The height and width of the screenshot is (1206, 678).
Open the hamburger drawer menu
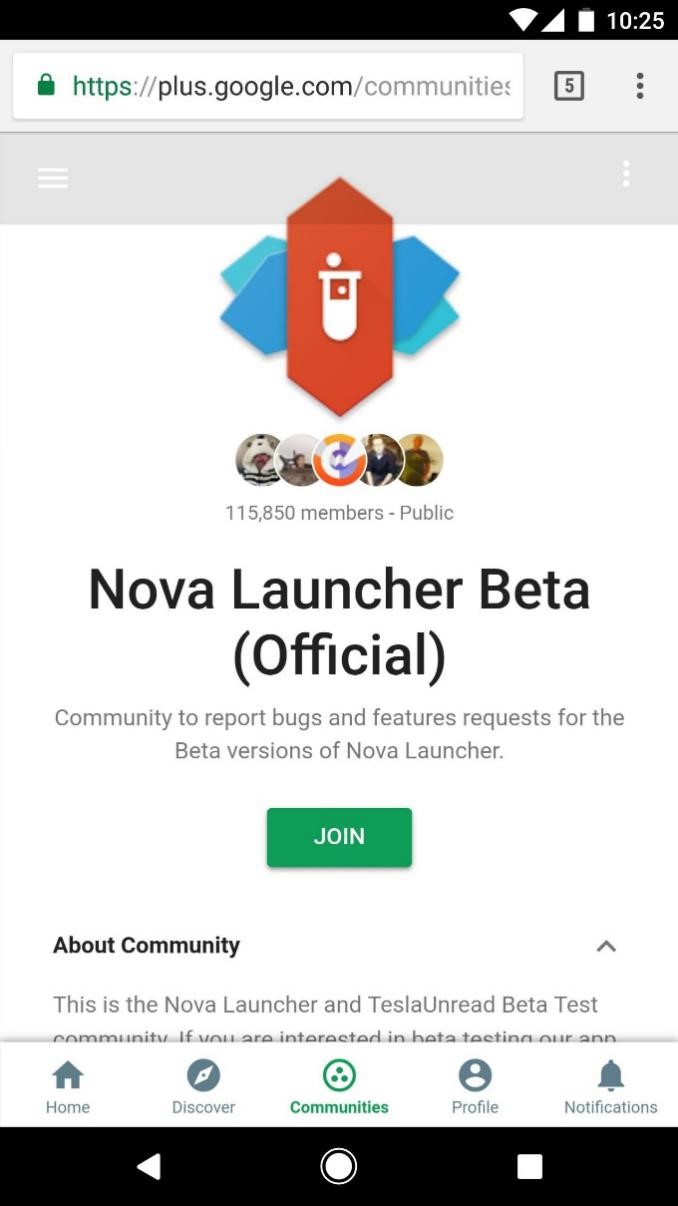(x=53, y=178)
